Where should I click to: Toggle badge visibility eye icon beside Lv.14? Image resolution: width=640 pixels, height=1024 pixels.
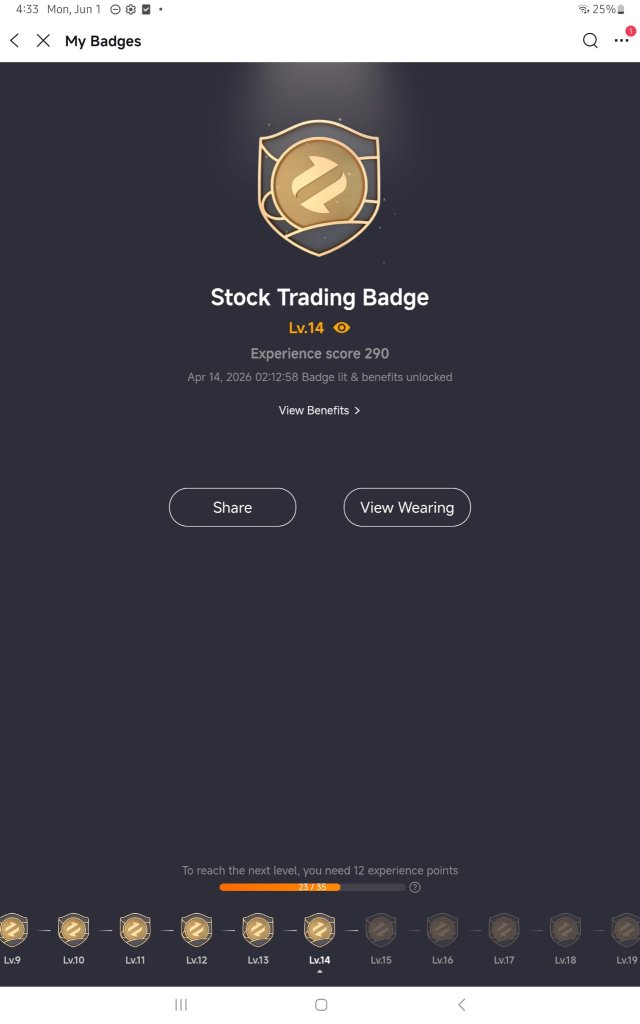(342, 327)
